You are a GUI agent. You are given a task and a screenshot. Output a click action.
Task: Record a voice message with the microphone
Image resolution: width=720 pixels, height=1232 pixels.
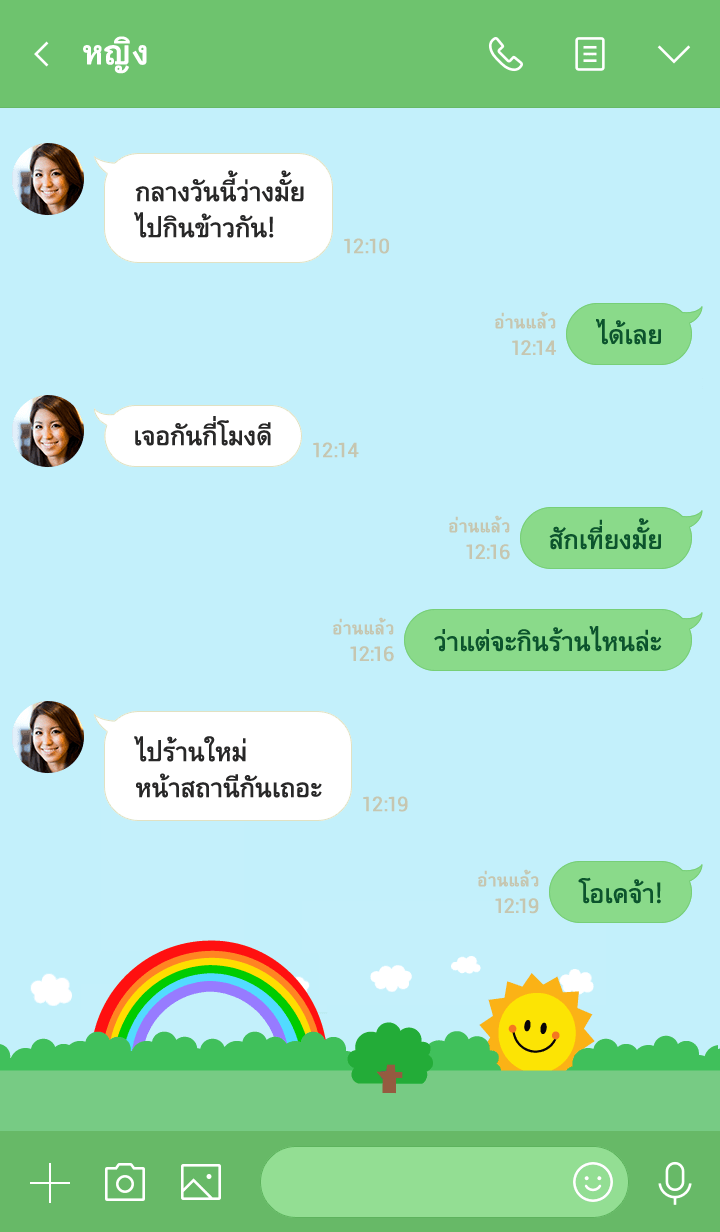point(675,1183)
